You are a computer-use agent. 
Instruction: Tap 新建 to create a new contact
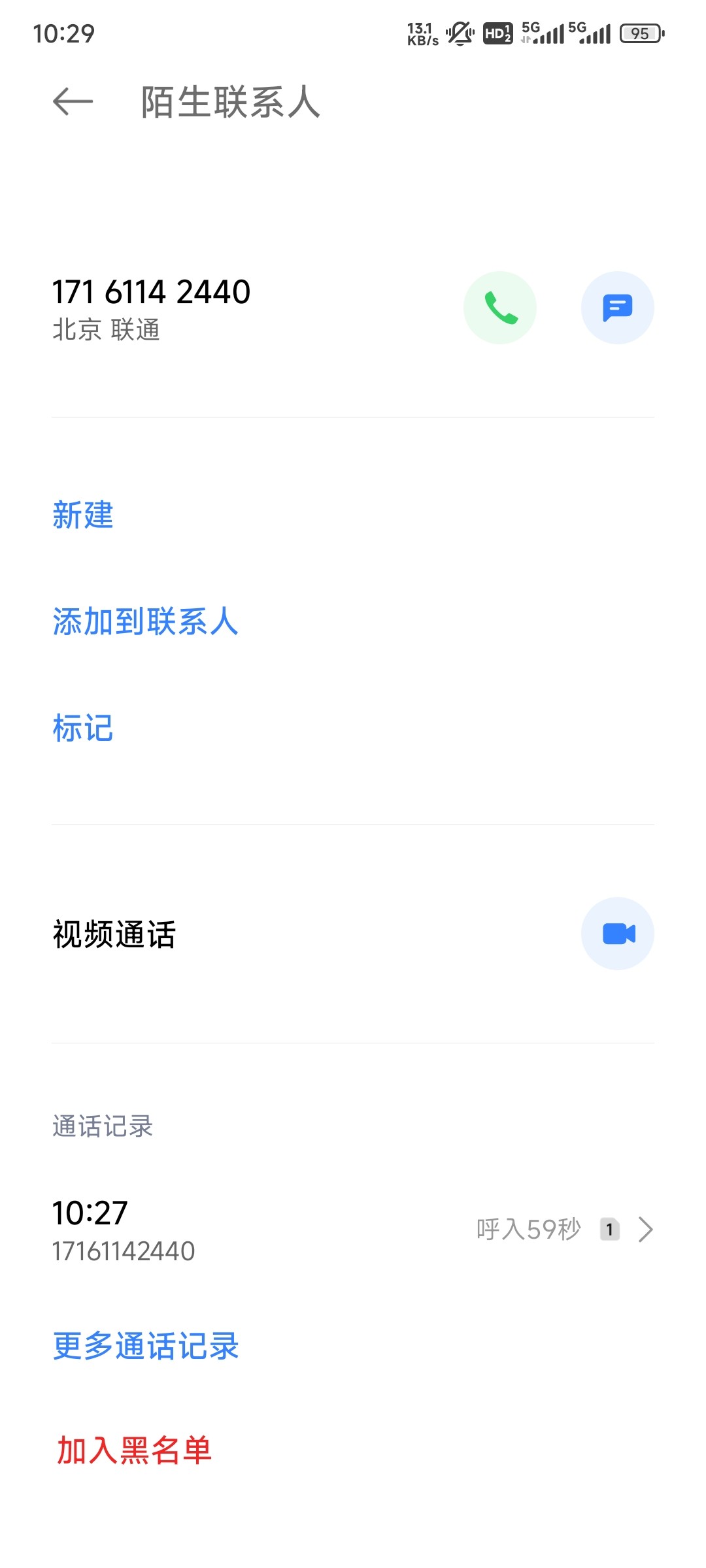pyautogui.click(x=83, y=515)
